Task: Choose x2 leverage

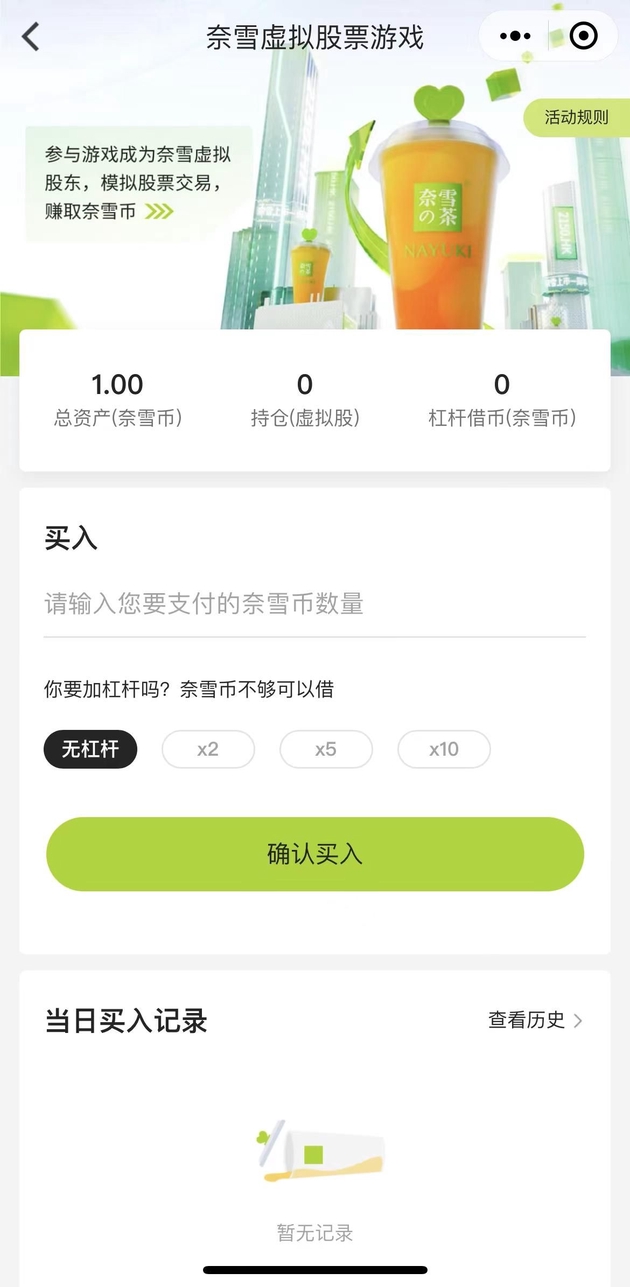Action: coord(208,749)
